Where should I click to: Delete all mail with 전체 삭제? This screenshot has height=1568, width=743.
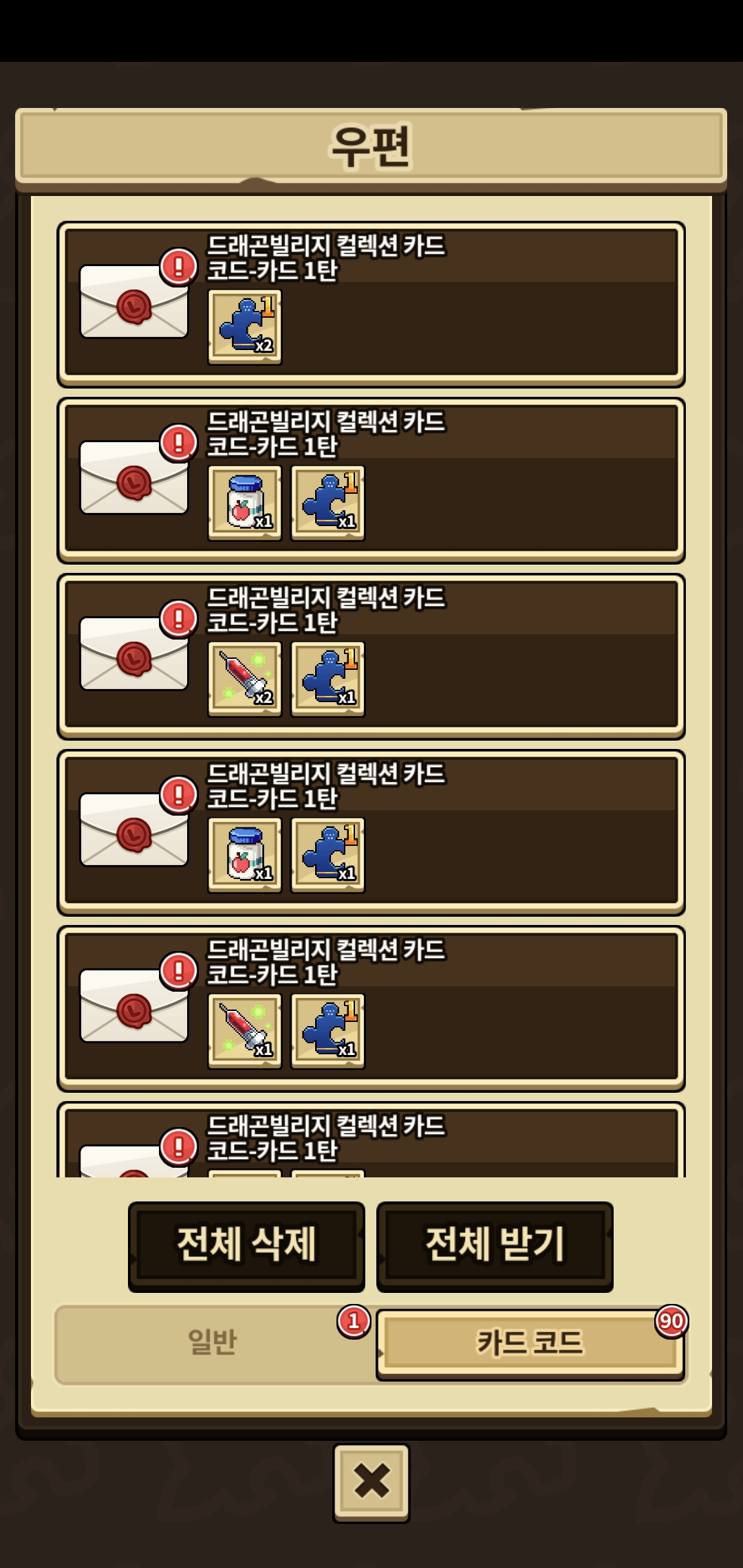[x=246, y=1245]
